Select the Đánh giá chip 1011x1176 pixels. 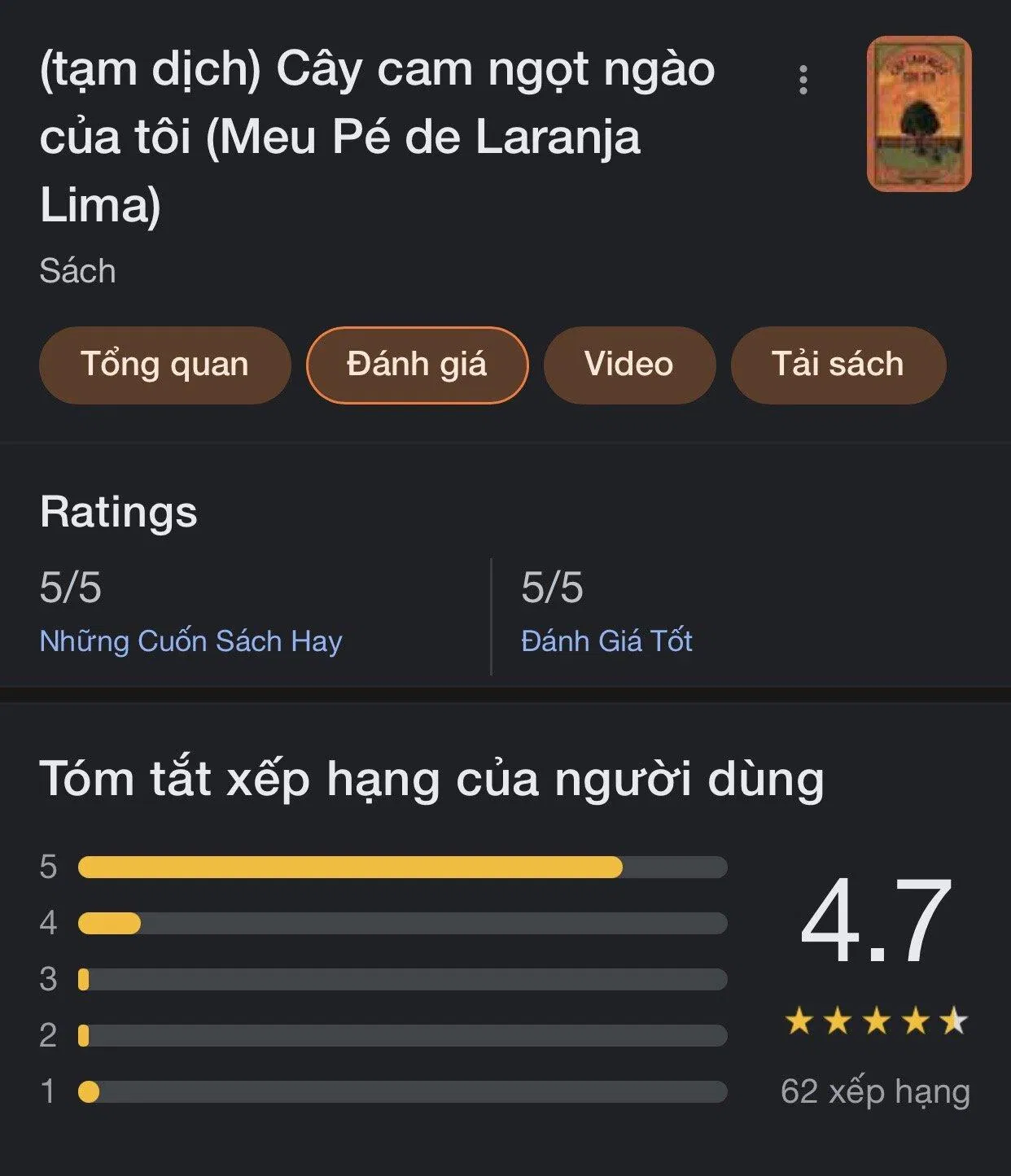(417, 365)
